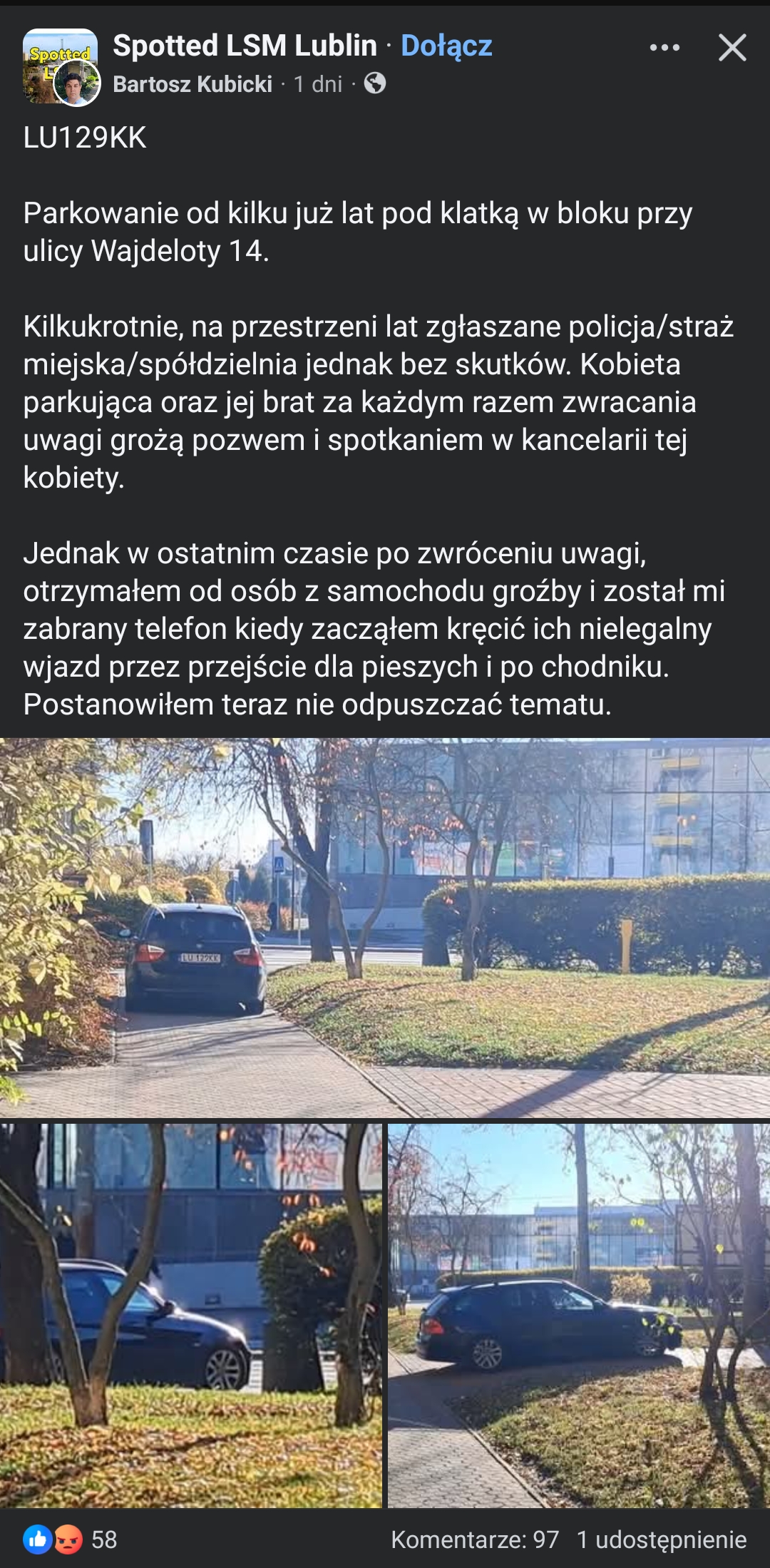Open Bartosz Kubicki's profile
The height and width of the screenshot is (1568, 770).
(x=192, y=84)
